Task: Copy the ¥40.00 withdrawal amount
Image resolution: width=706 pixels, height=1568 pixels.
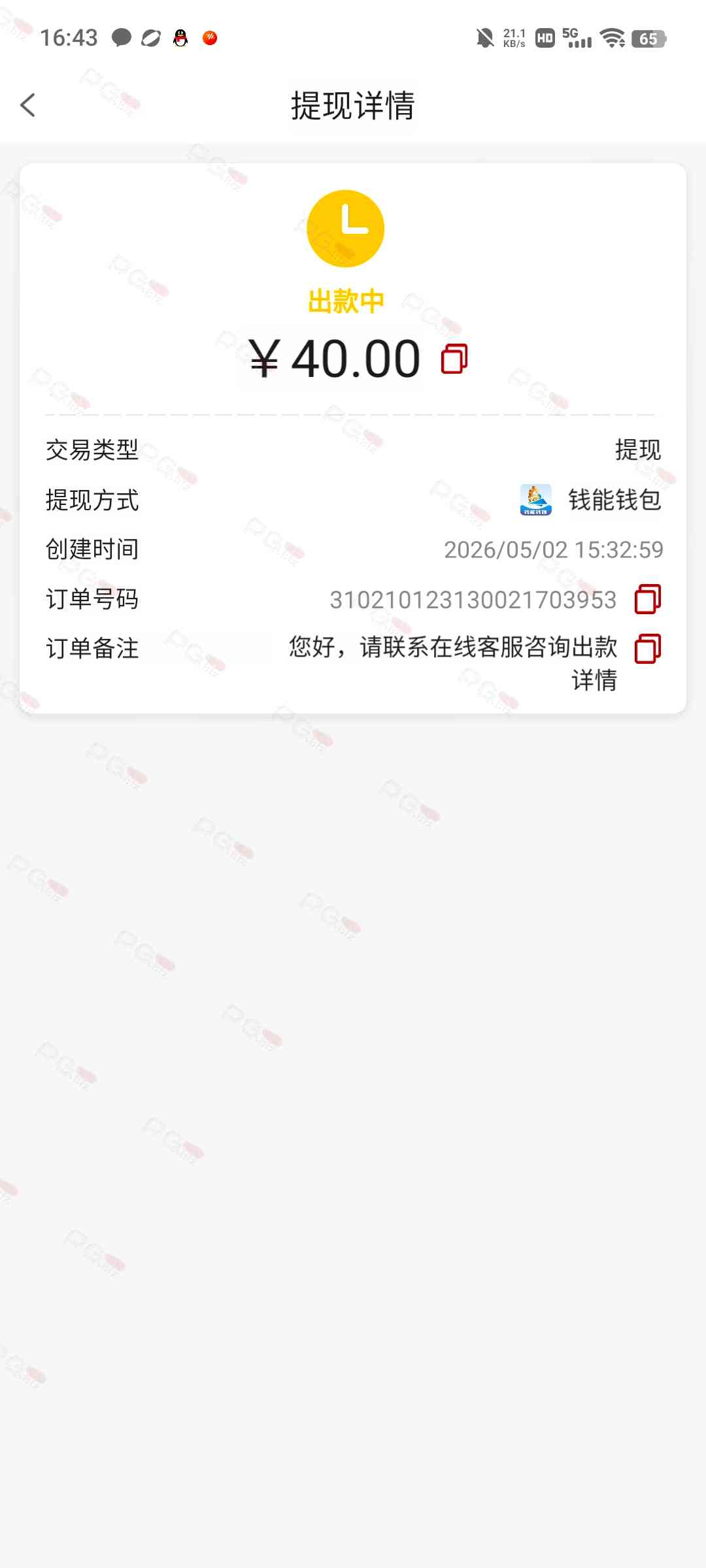Action: coord(454,359)
